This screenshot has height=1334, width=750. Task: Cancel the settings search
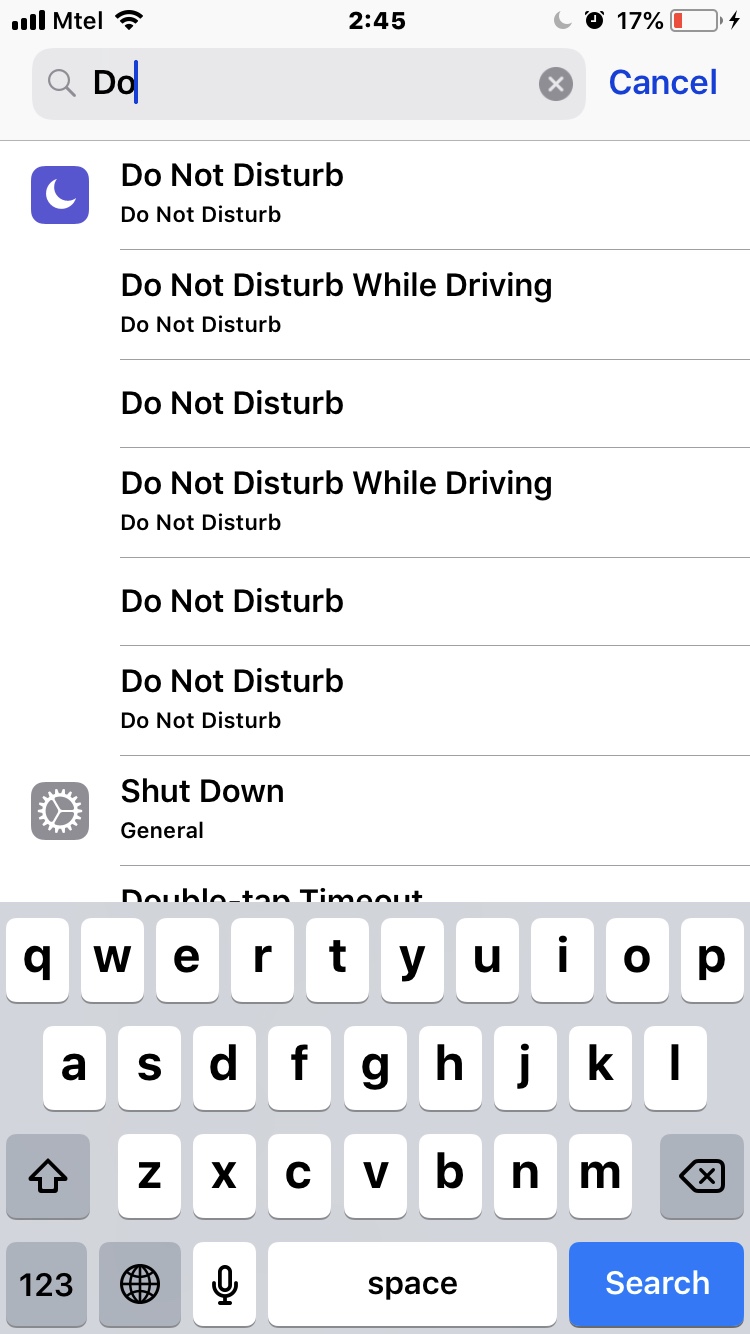663,82
